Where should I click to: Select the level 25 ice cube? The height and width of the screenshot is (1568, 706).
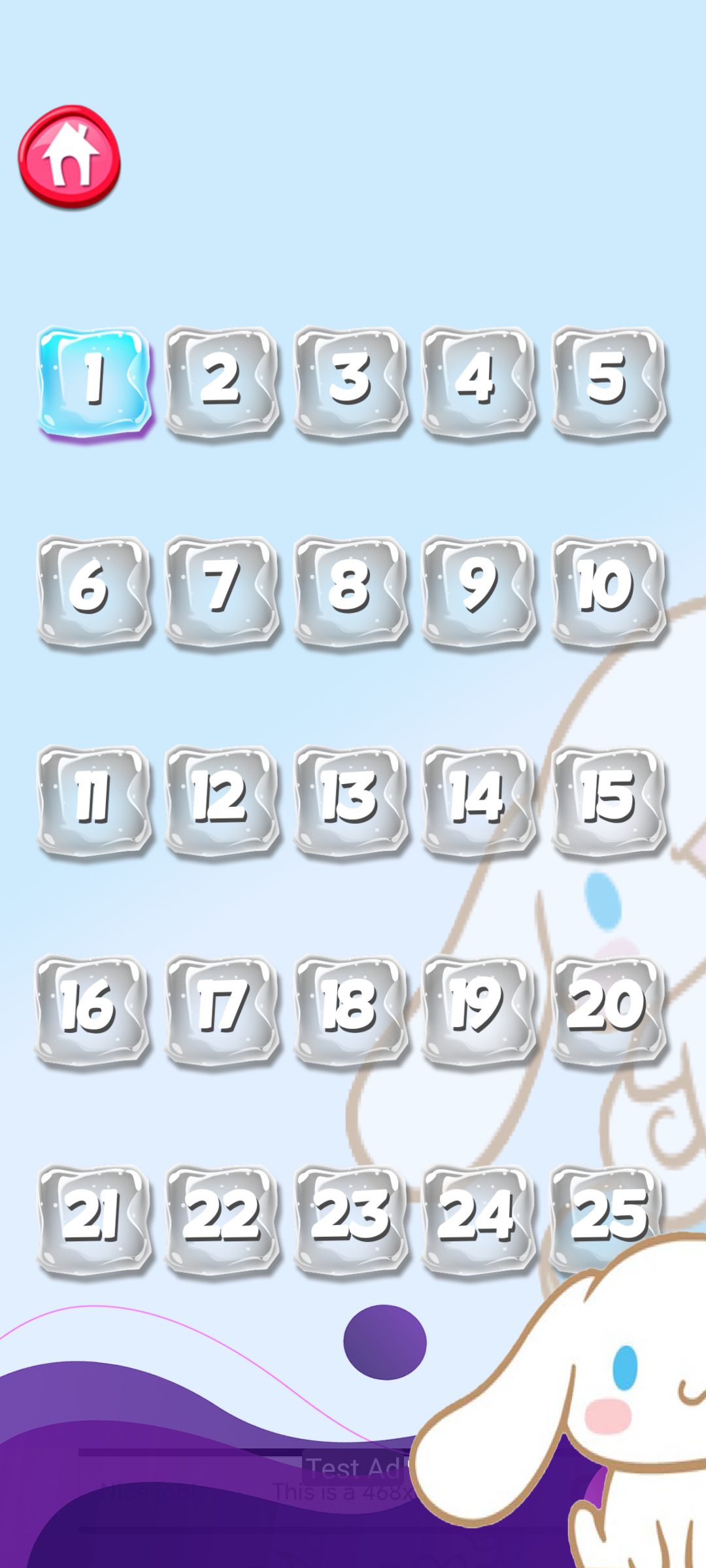point(607,1213)
